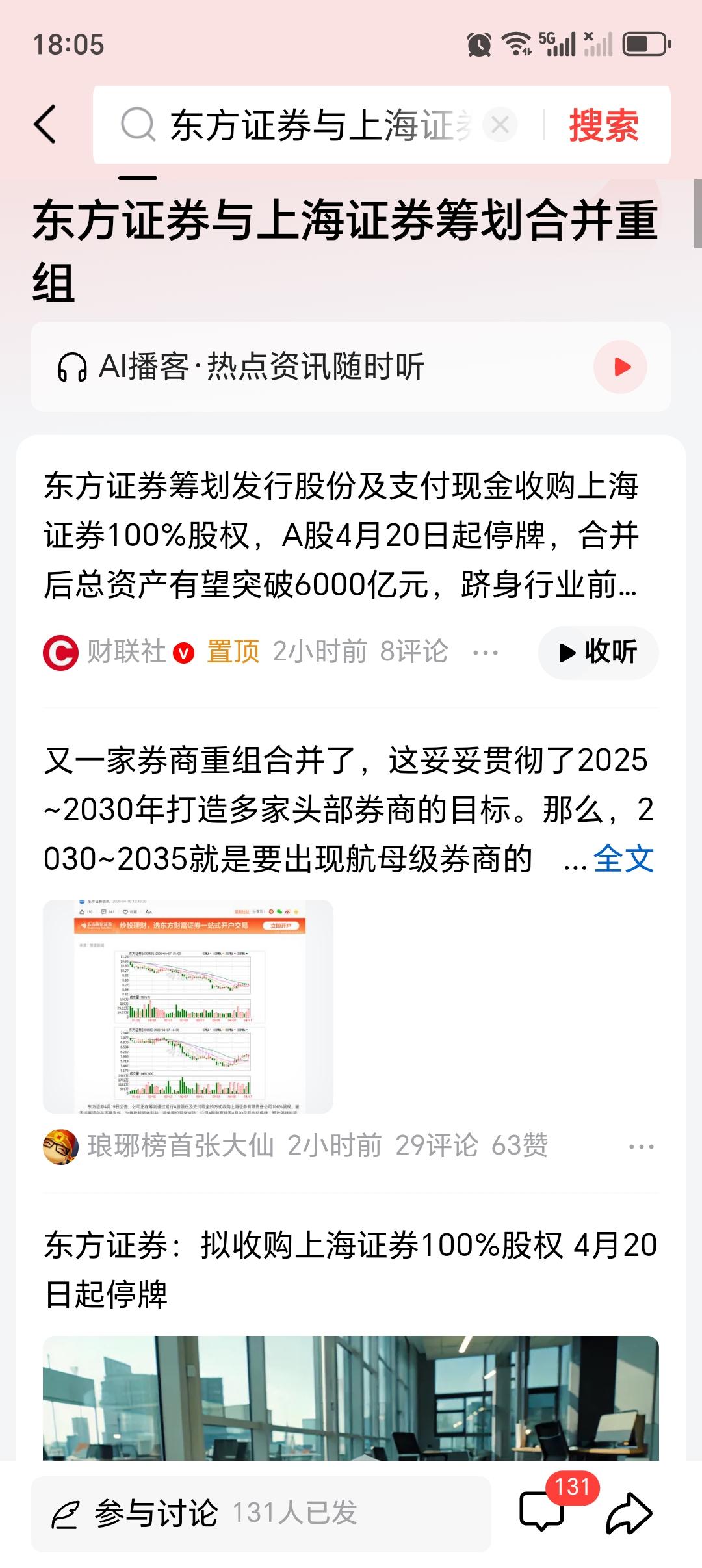Tap the headphone icon next to AI播客
The height and width of the screenshot is (1568, 702).
click(x=74, y=367)
